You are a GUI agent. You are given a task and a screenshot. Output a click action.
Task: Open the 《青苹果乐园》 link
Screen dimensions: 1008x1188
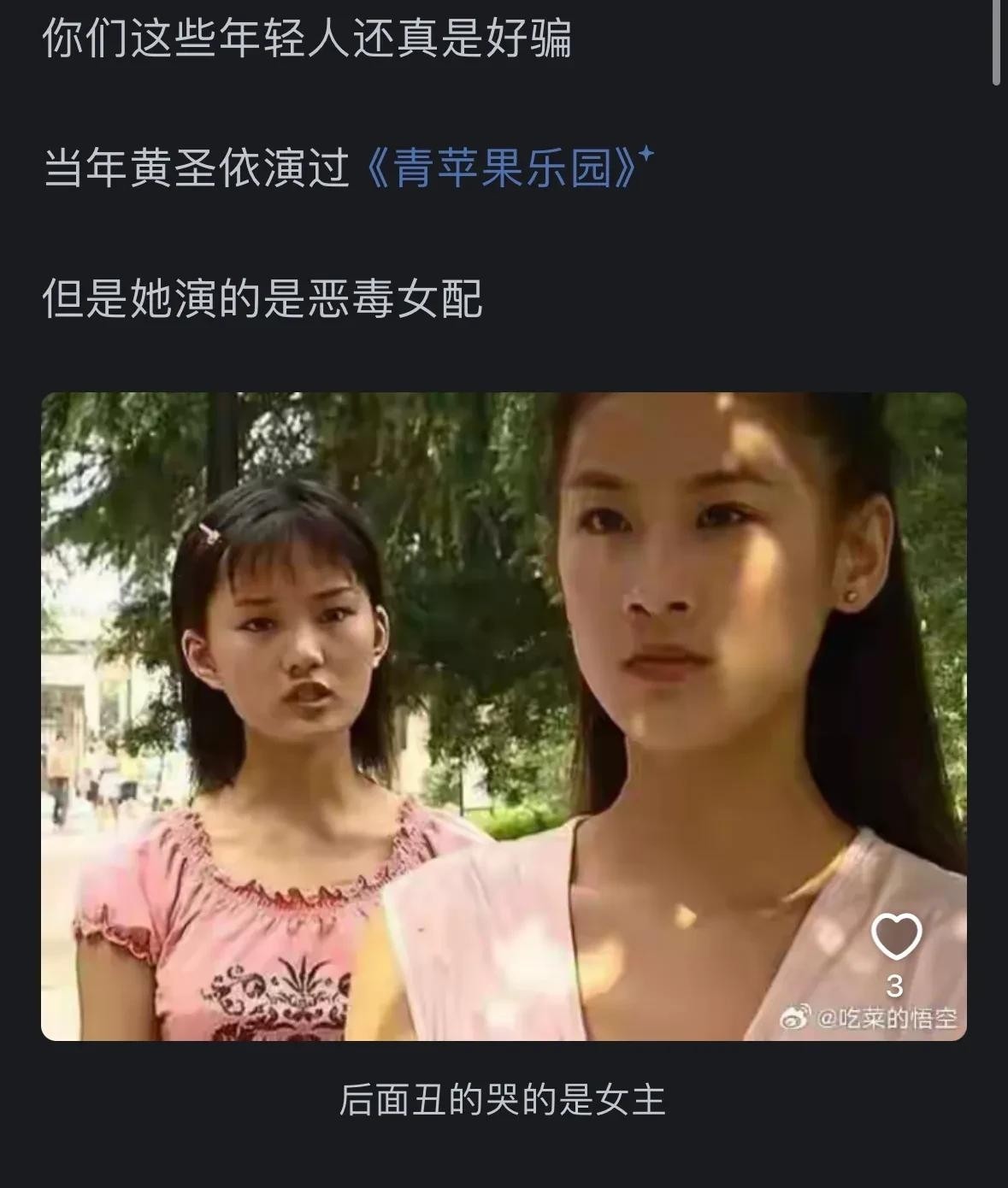pyautogui.click(x=501, y=168)
